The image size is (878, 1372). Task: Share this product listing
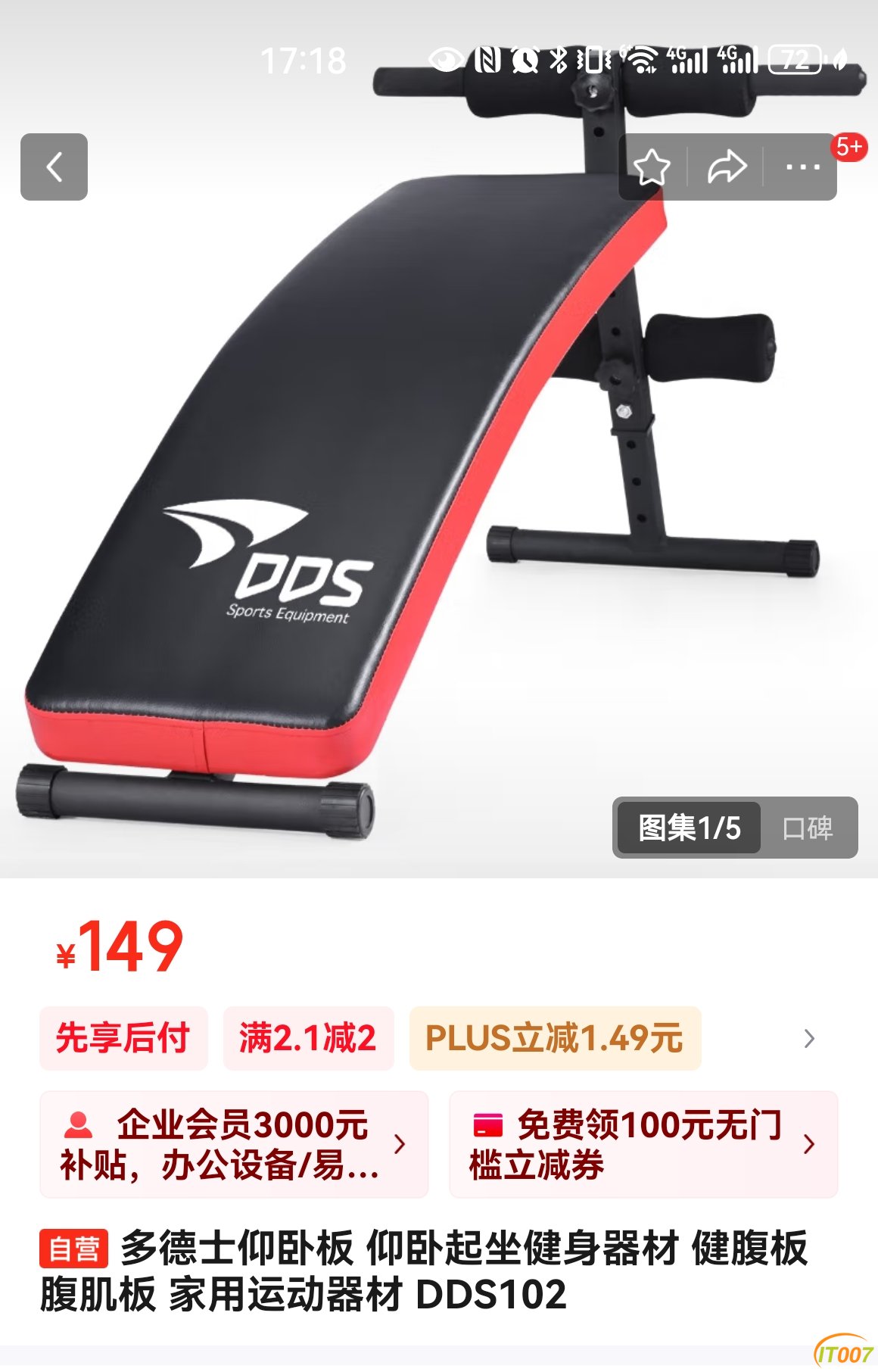[x=727, y=167]
